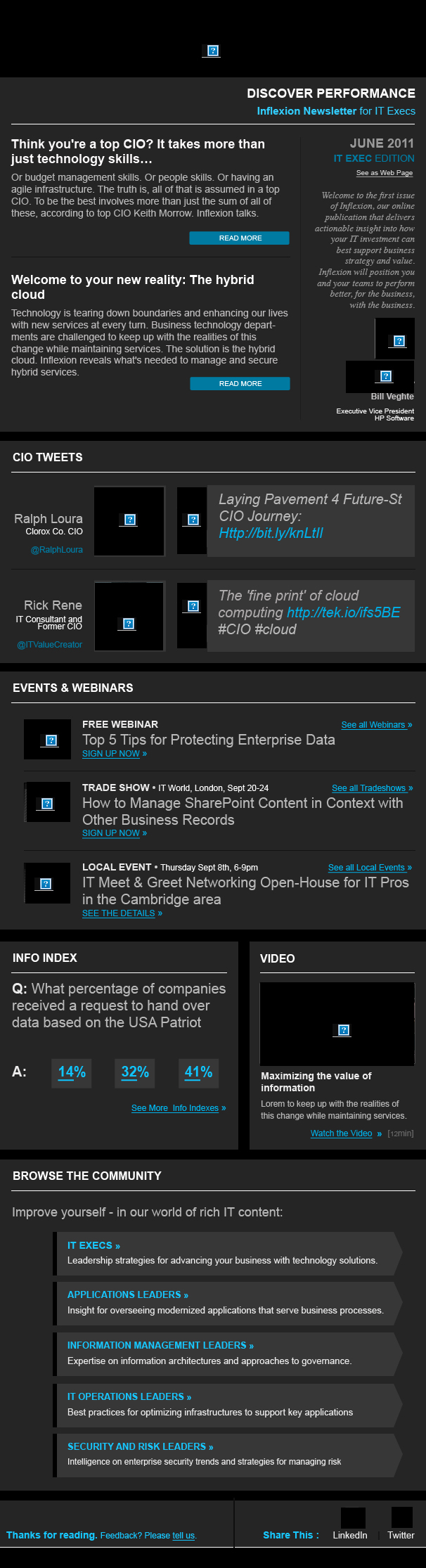The width and height of the screenshot is (426, 1568).
Task: Open Read More under top CIO article
Action: click(239, 238)
